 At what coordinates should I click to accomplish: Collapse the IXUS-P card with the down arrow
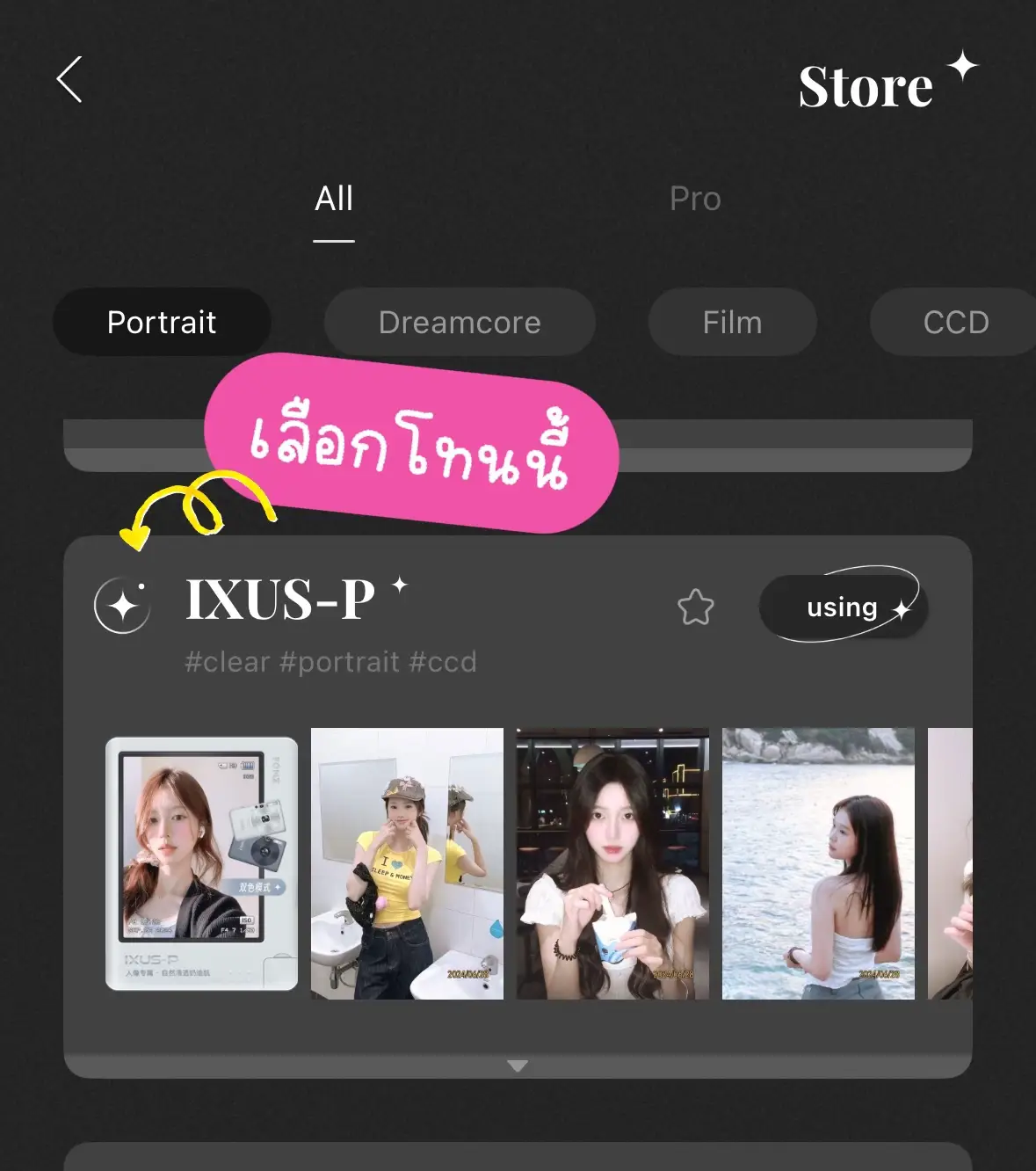[x=517, y=1065]
